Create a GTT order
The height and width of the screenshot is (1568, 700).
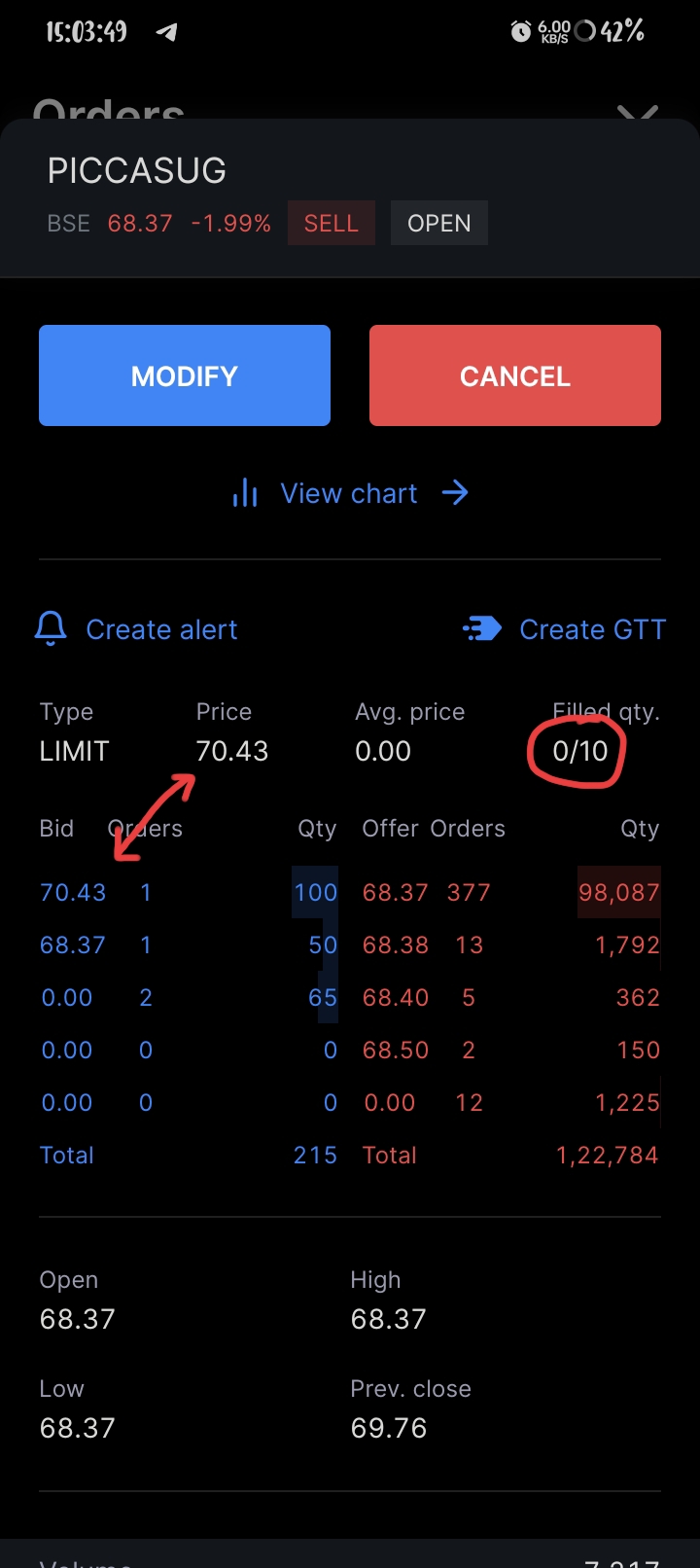[565, 629]
